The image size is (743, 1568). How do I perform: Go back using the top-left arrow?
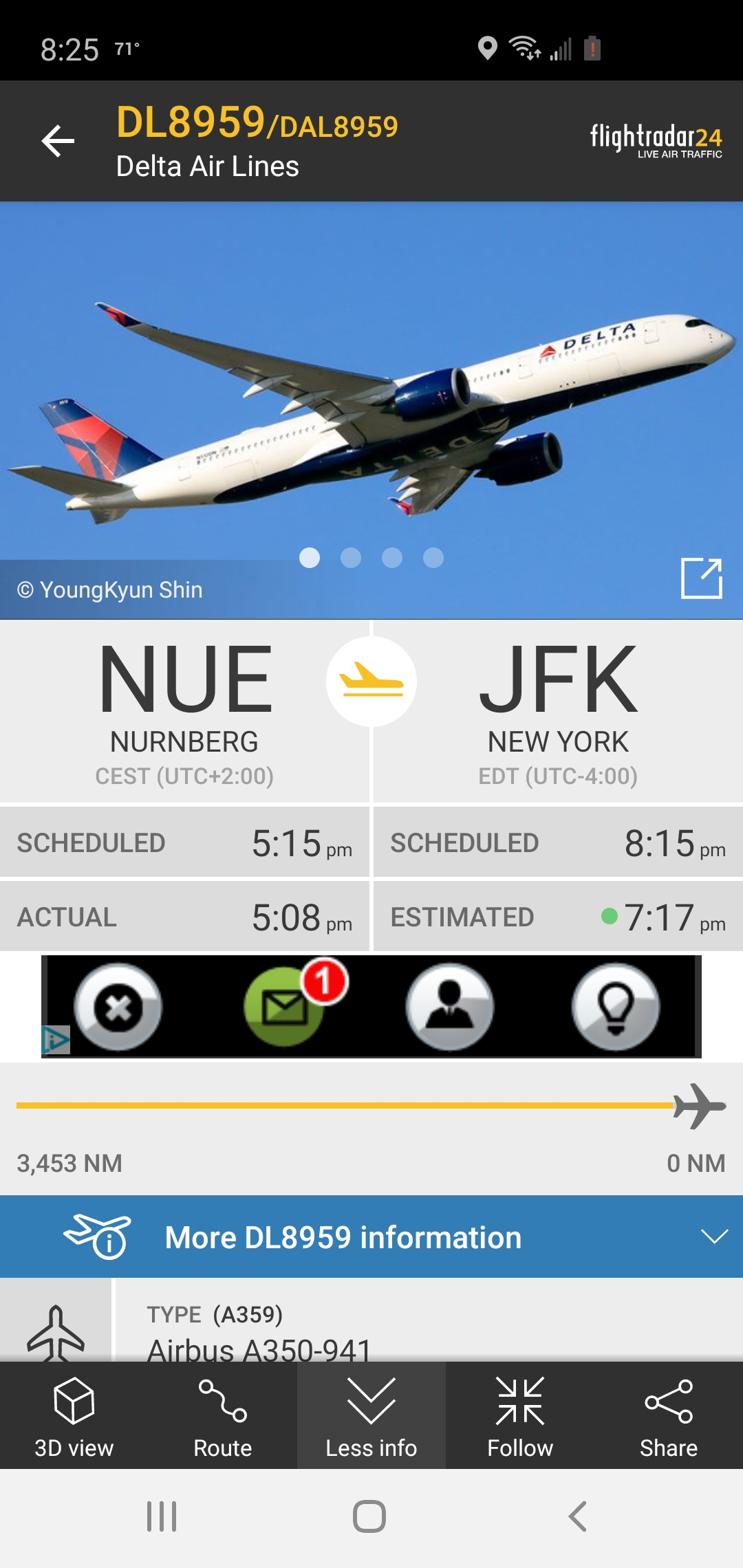tap(58, 141)
